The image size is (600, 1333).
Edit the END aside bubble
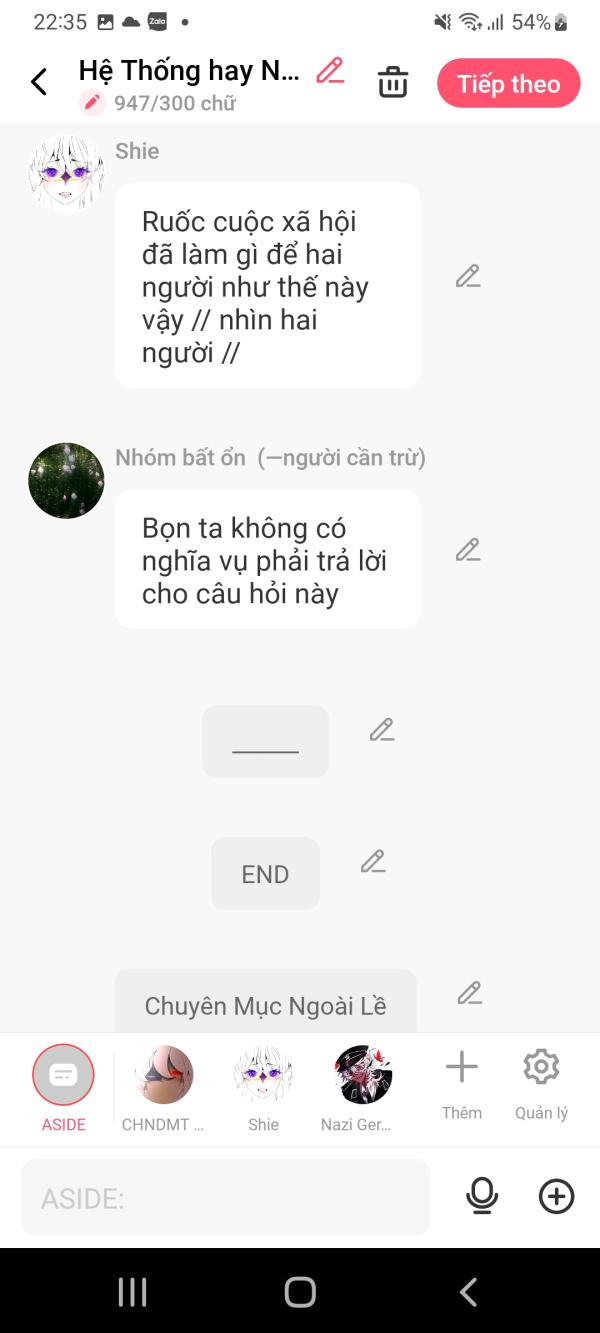click(373, 861)
